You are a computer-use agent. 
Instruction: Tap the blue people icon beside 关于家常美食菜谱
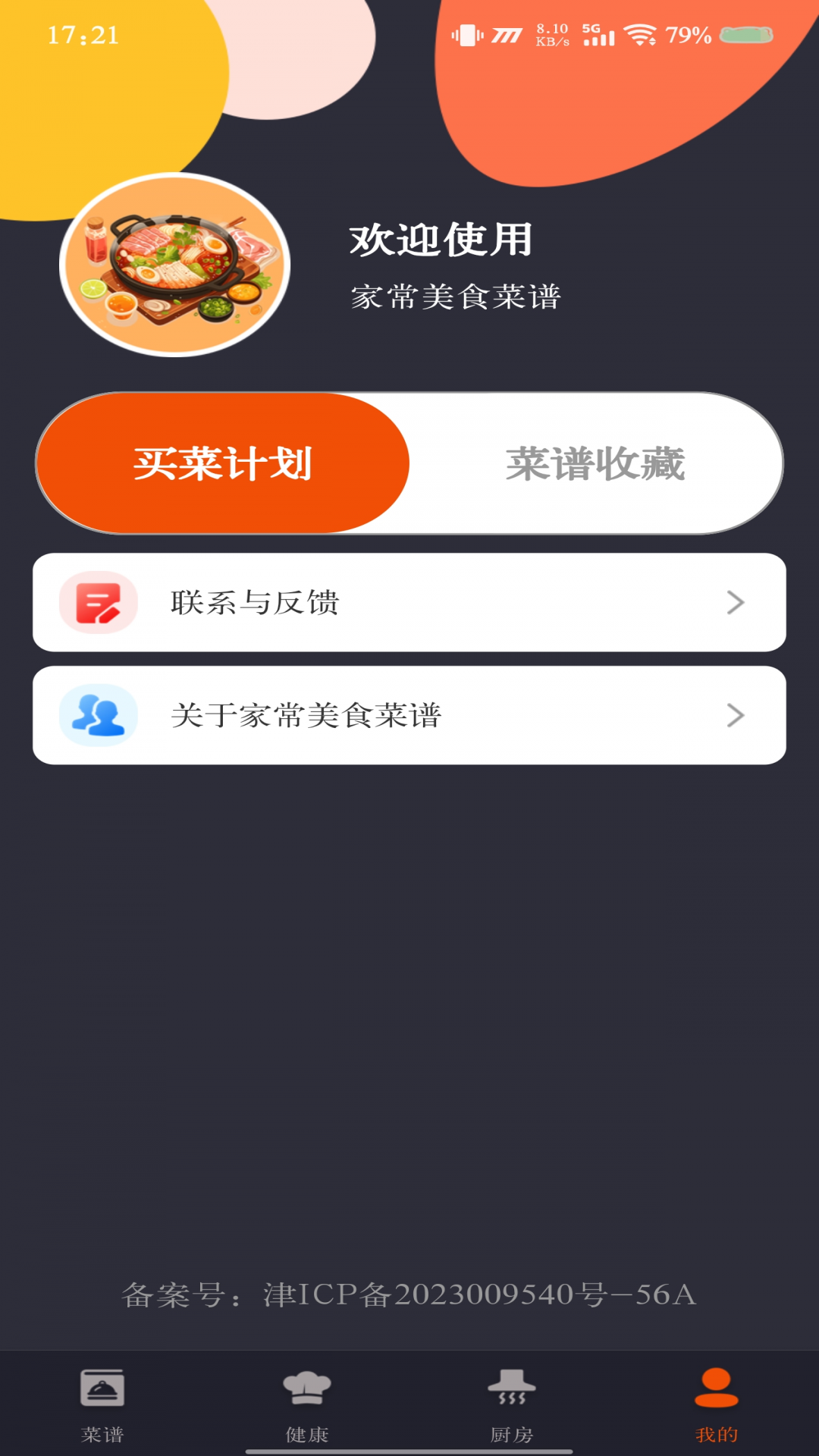[x=97, y=715]
